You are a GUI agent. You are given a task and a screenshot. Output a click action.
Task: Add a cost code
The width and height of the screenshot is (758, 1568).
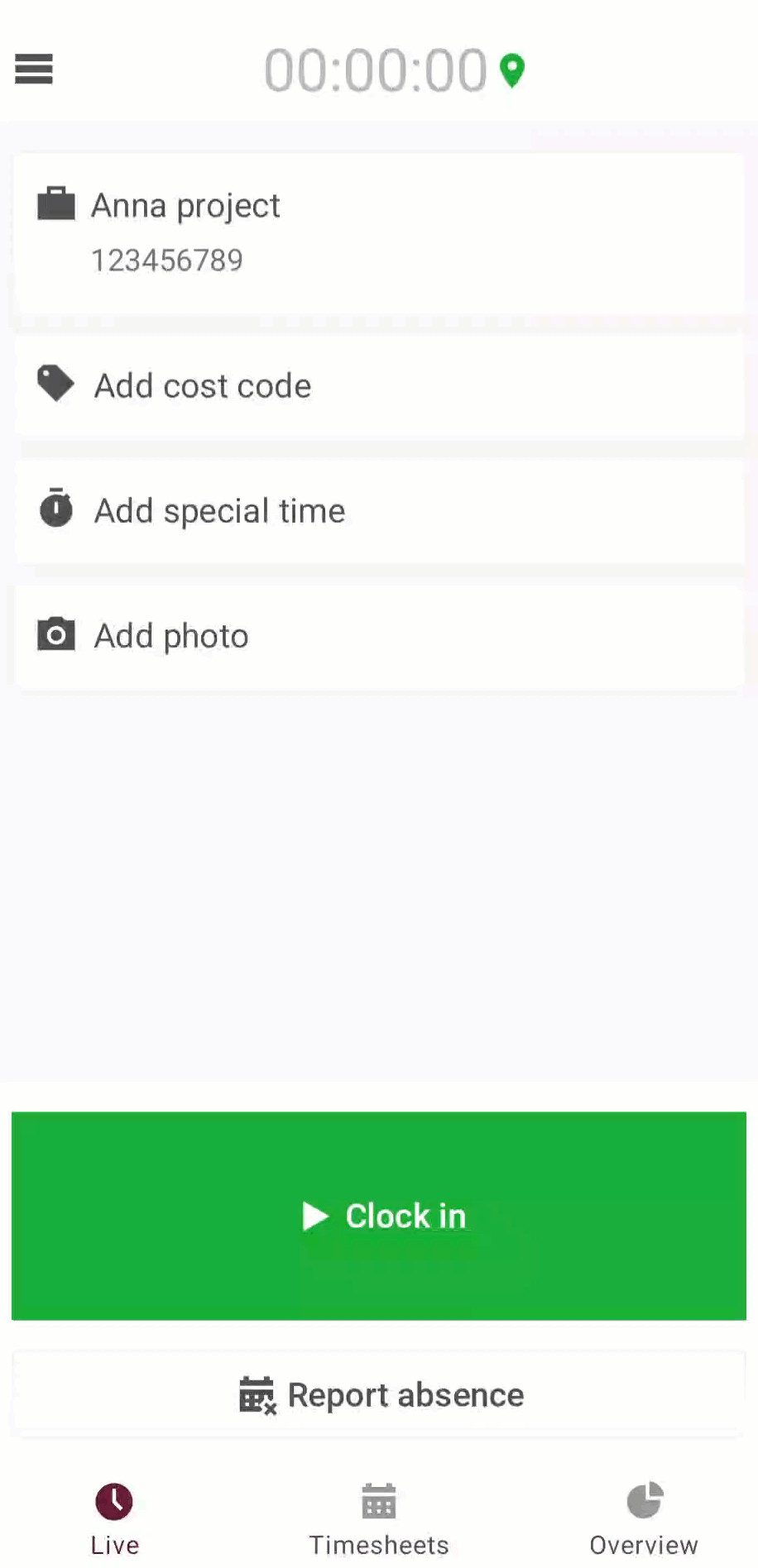379,385
